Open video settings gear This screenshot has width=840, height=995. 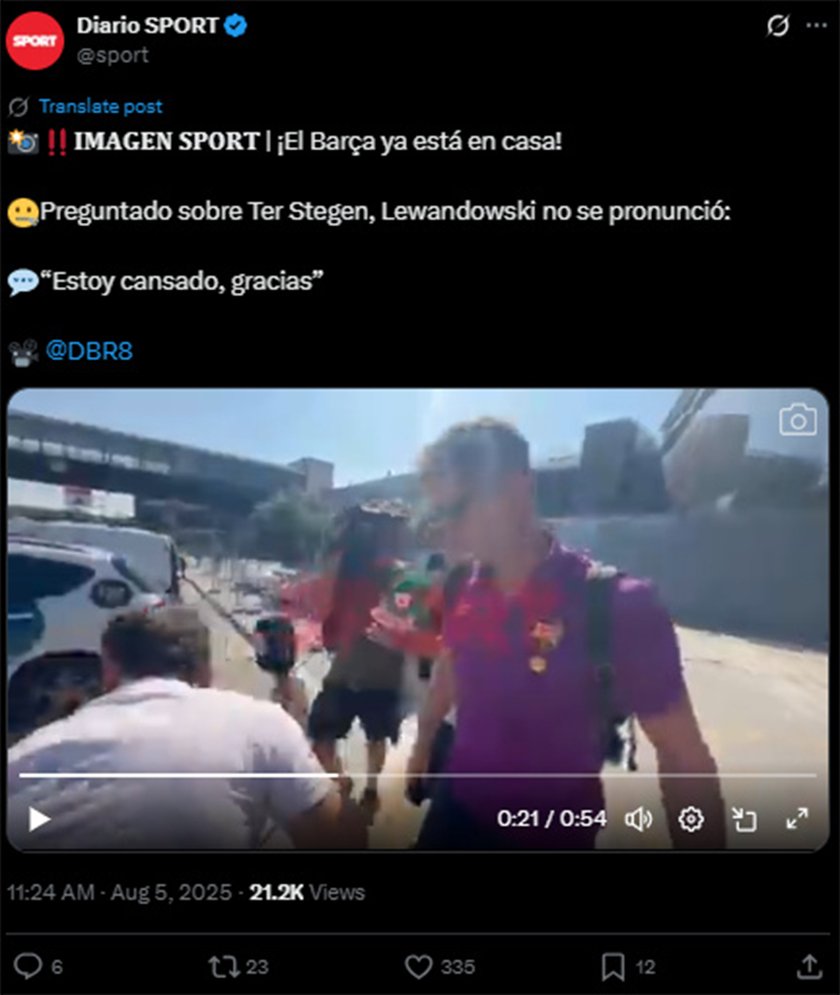pyautogui.click(x=691, y=819)
